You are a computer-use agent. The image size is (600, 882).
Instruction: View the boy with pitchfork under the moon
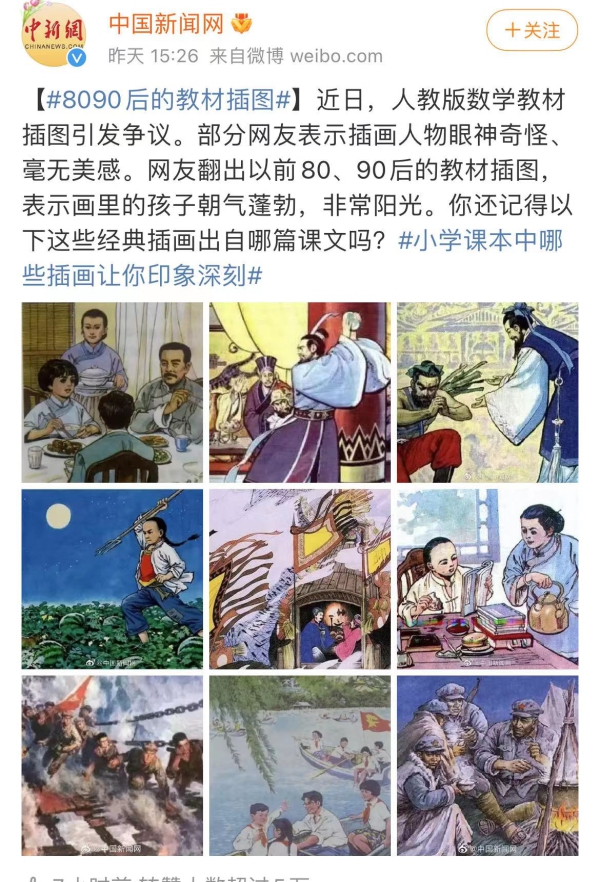tap(112, 578)
